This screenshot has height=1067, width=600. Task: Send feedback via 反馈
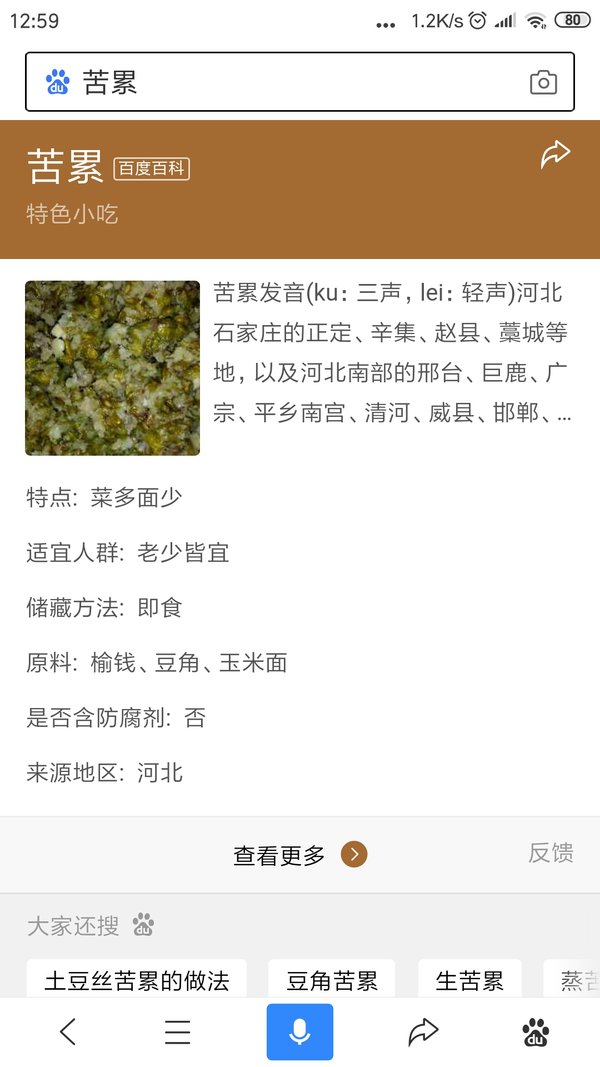point(551,853)
